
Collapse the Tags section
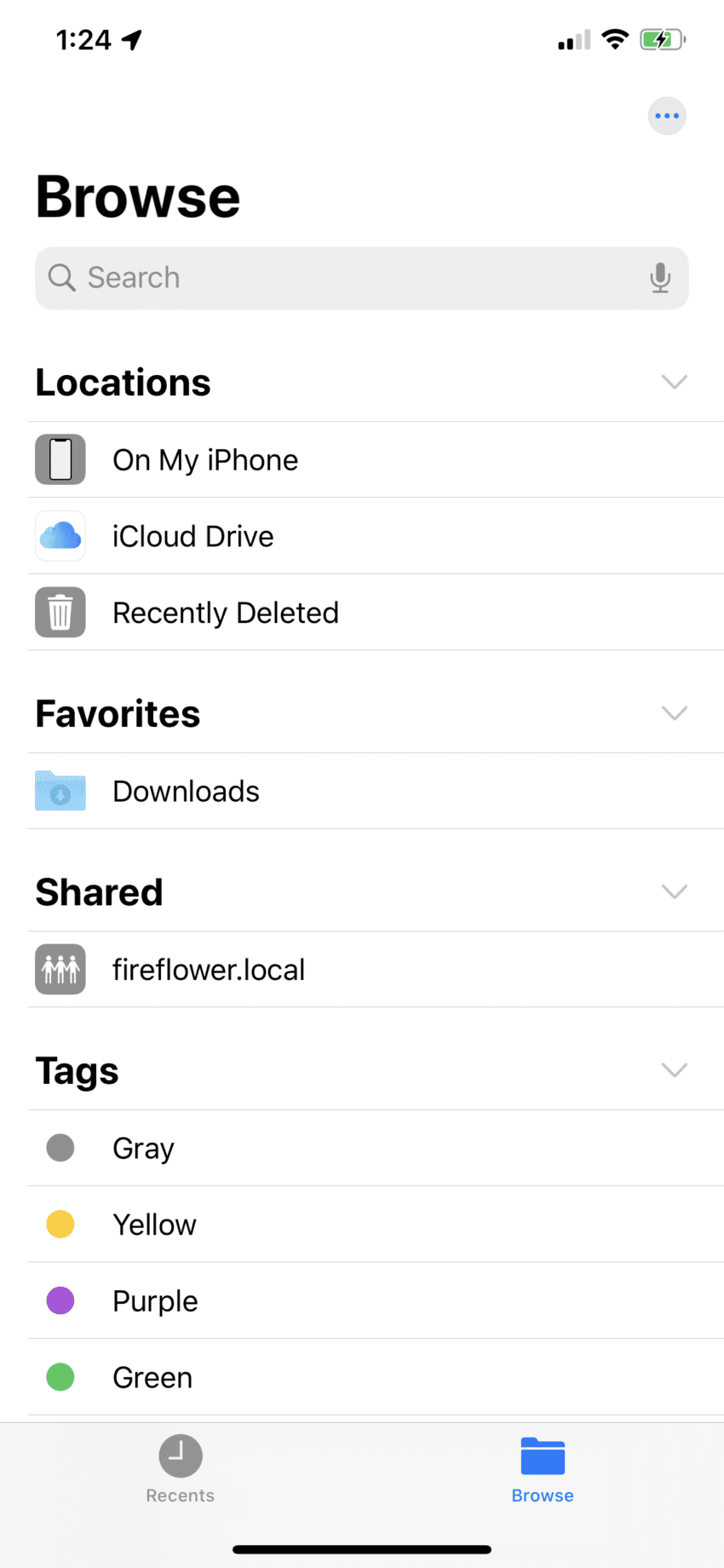(x=674, y=1070)
